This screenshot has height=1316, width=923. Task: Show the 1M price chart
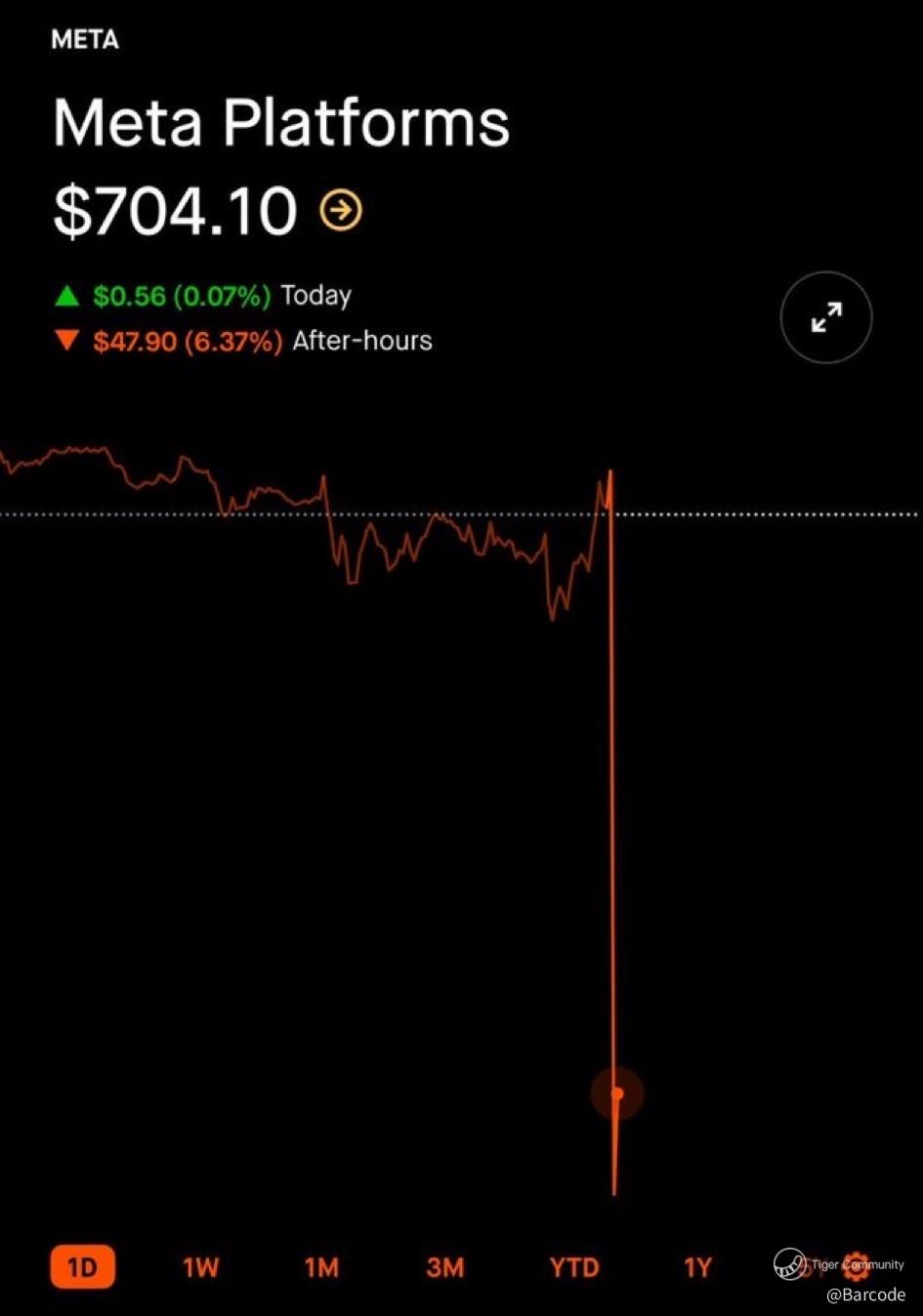pyautogui.click(x=321, y=1267)
